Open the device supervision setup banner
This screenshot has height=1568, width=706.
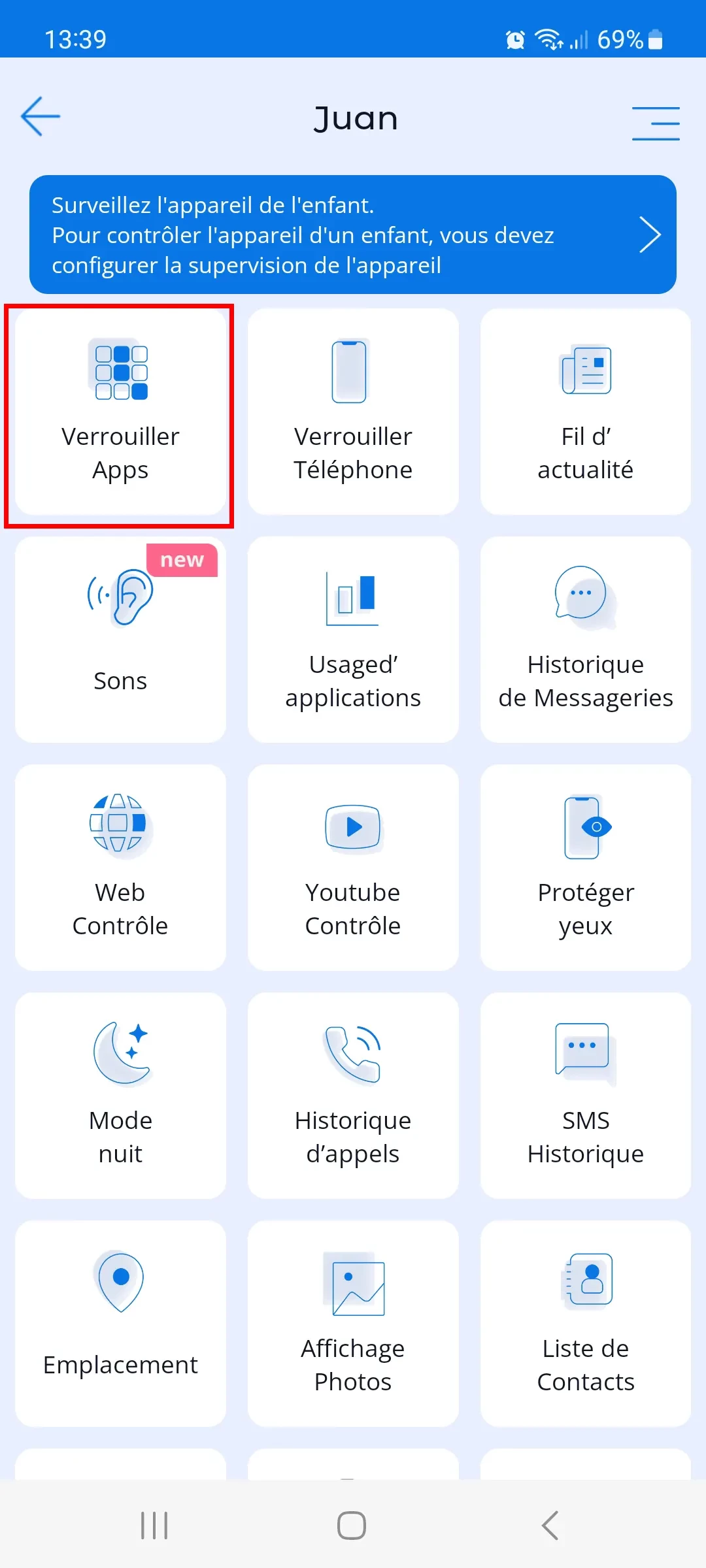click(353, 235)
